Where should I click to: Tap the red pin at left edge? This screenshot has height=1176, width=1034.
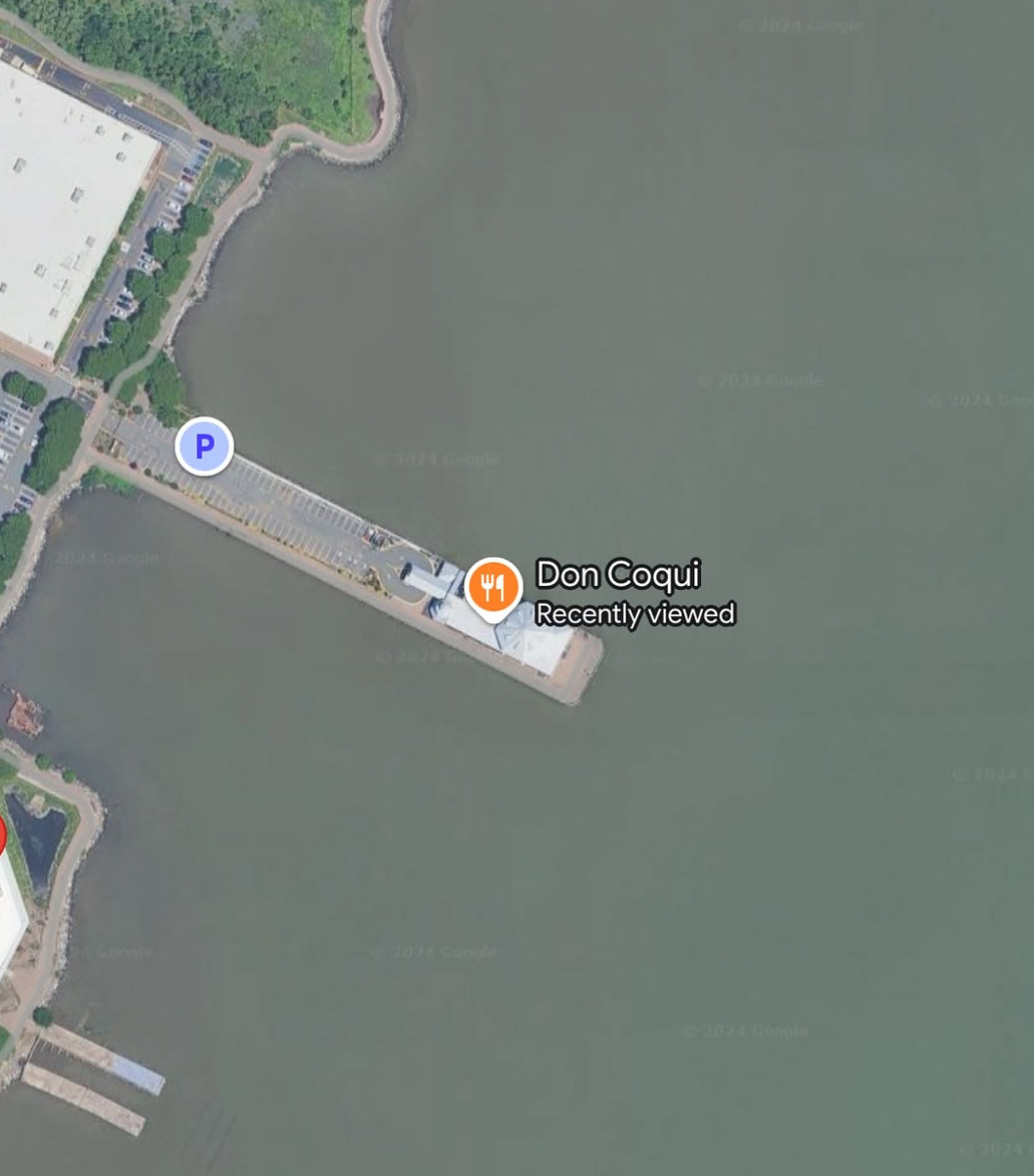[x=2, y=836]
